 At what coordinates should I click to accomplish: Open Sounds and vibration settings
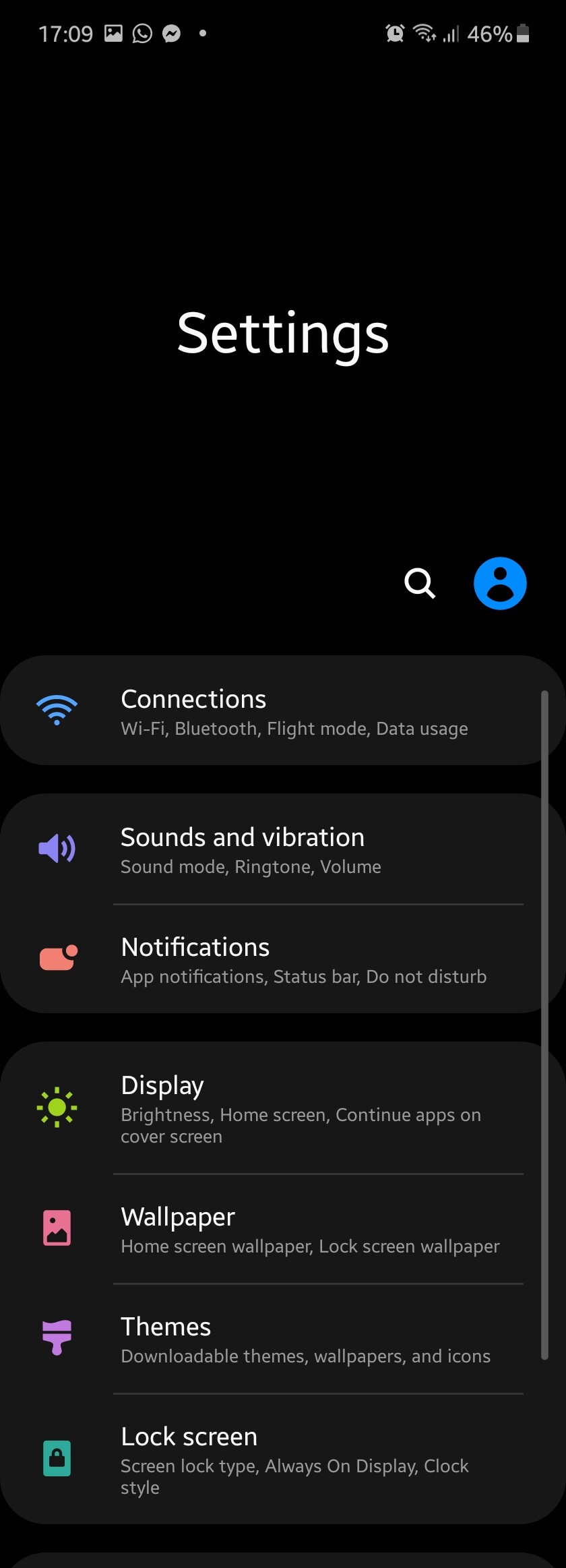click(283, 849)
